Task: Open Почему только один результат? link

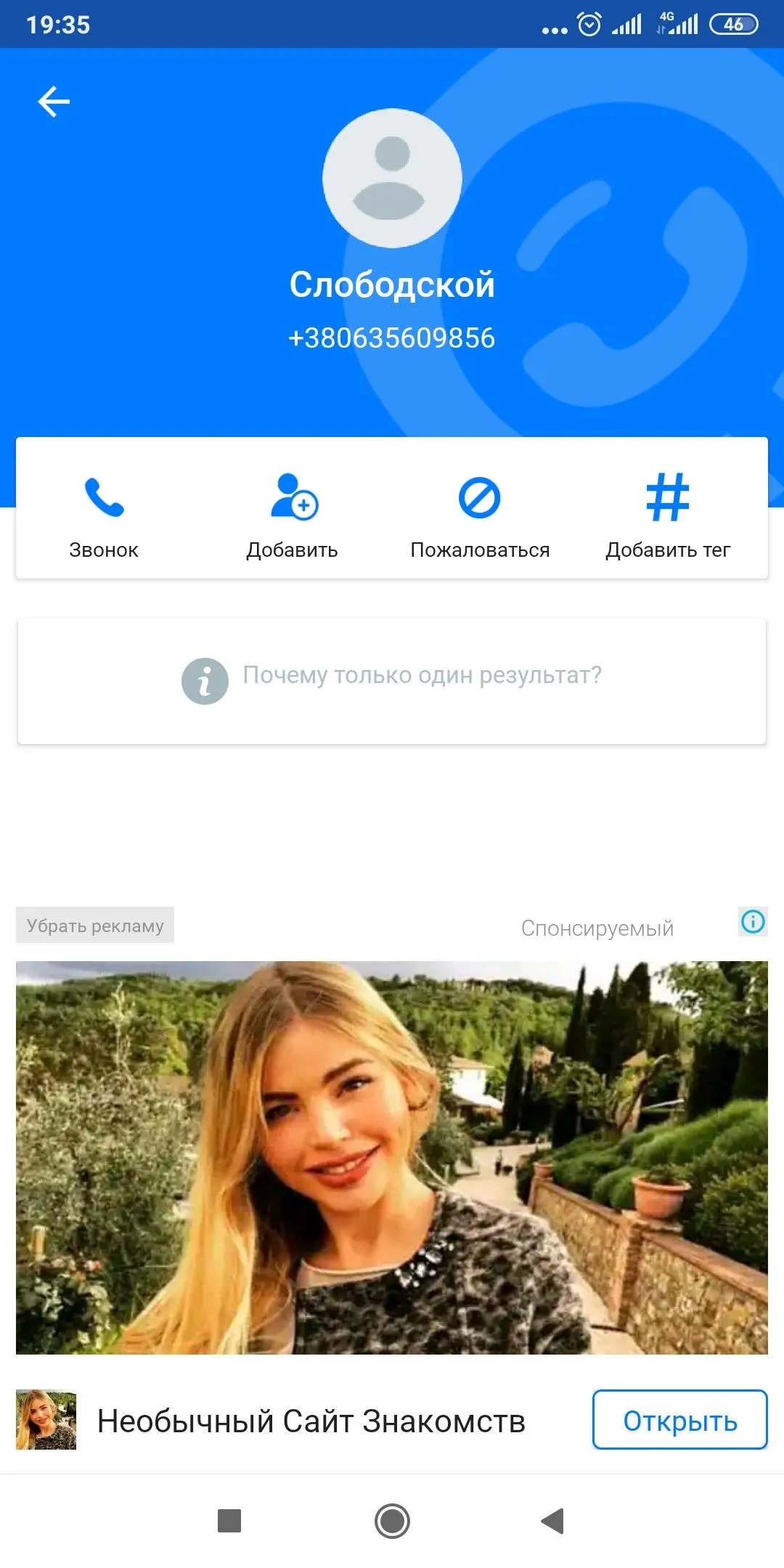Action: (422, 675)
